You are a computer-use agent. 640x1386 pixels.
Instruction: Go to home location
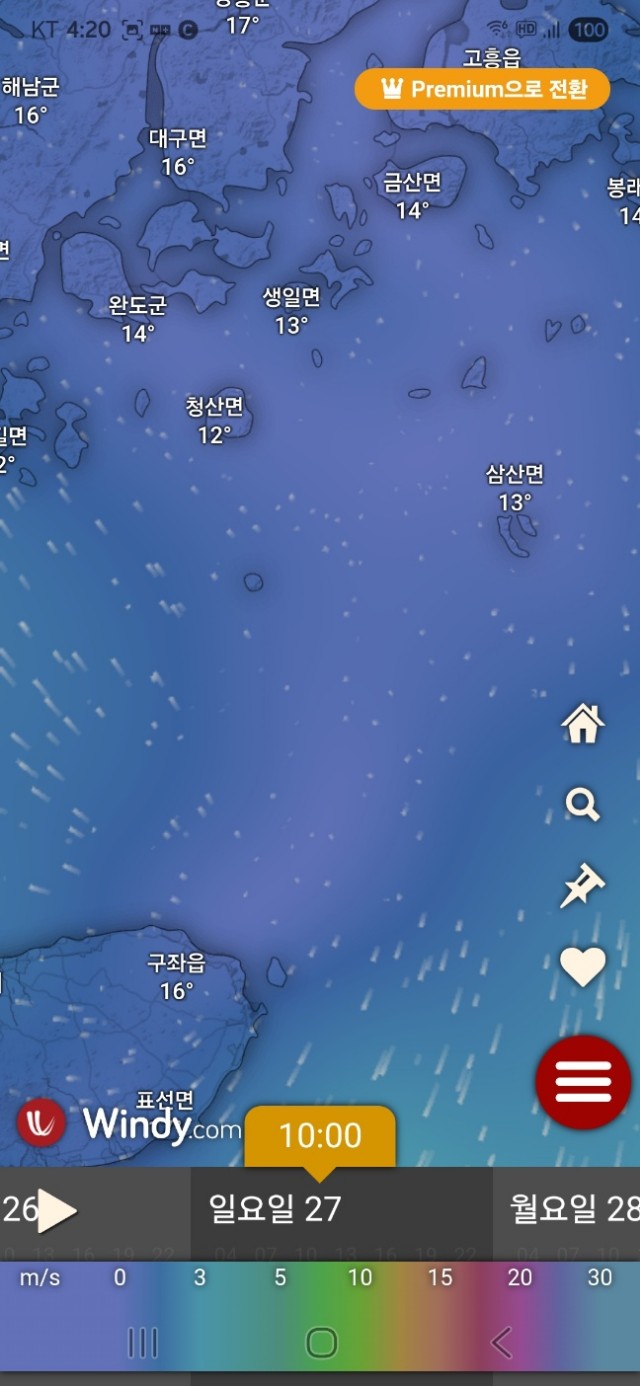(x=582, y=723)
